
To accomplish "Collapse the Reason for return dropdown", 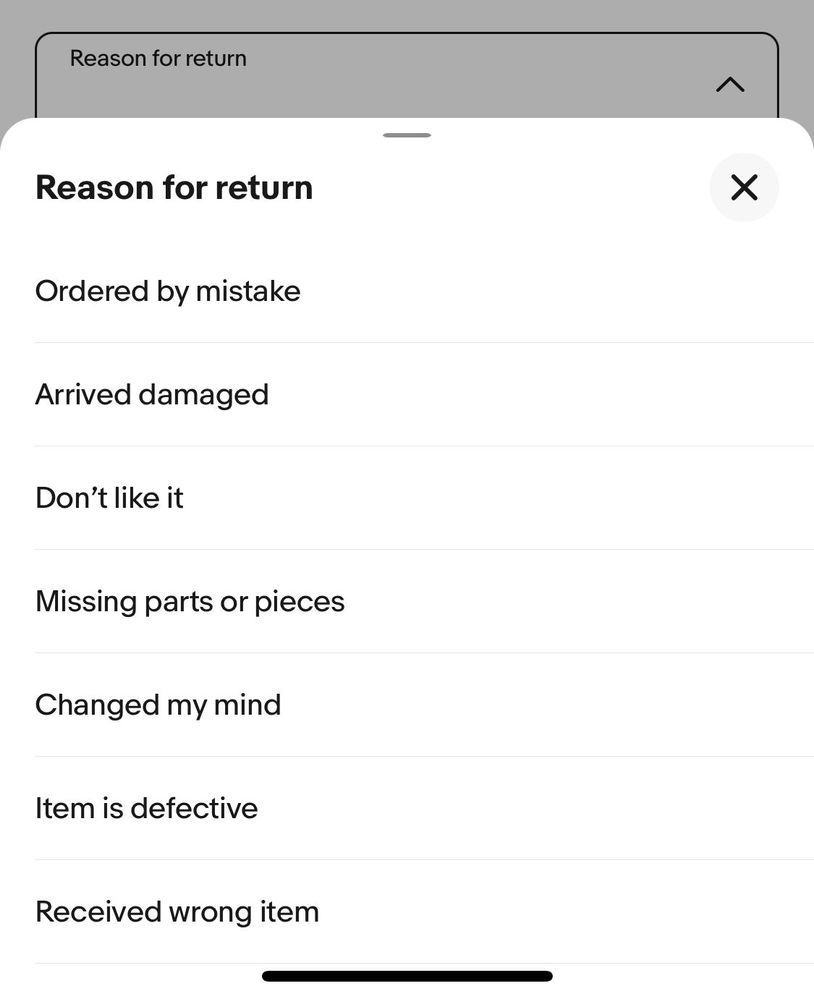I will point(730,85).
